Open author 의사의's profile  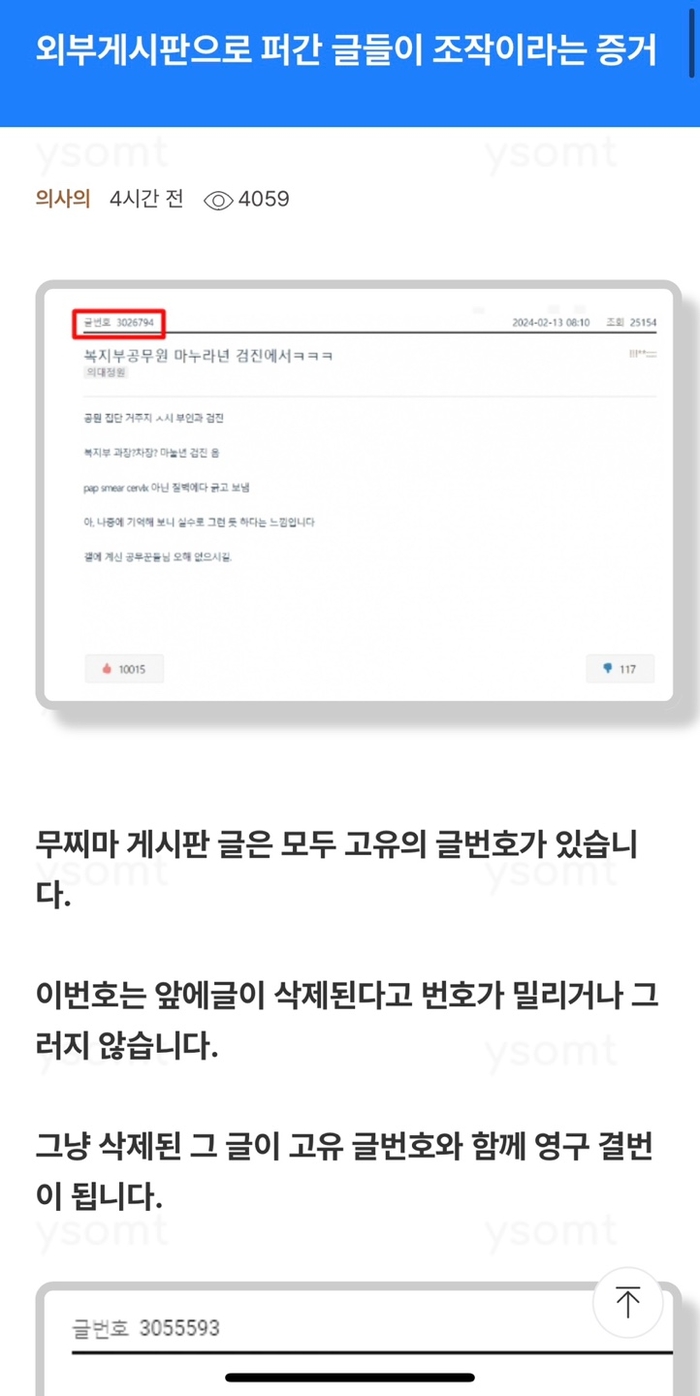62,199
